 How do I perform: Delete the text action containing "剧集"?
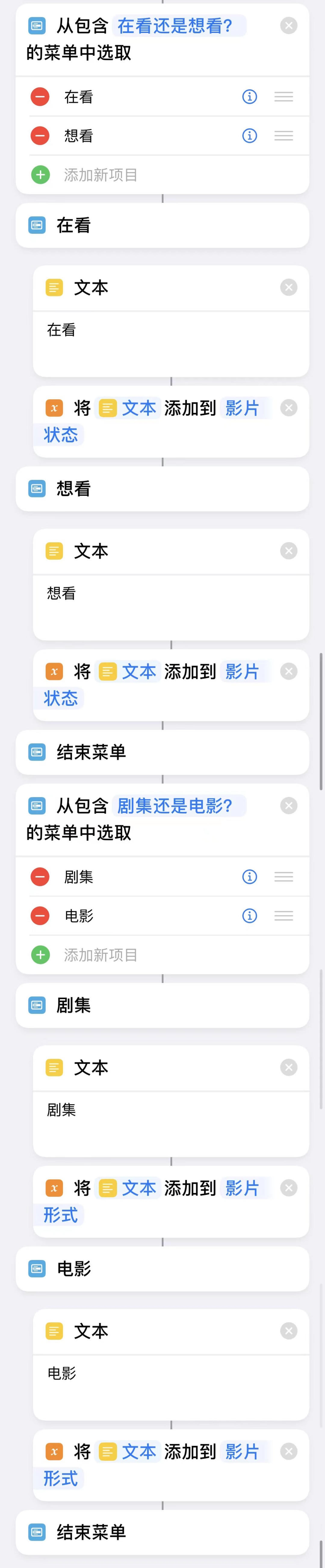289,1067
